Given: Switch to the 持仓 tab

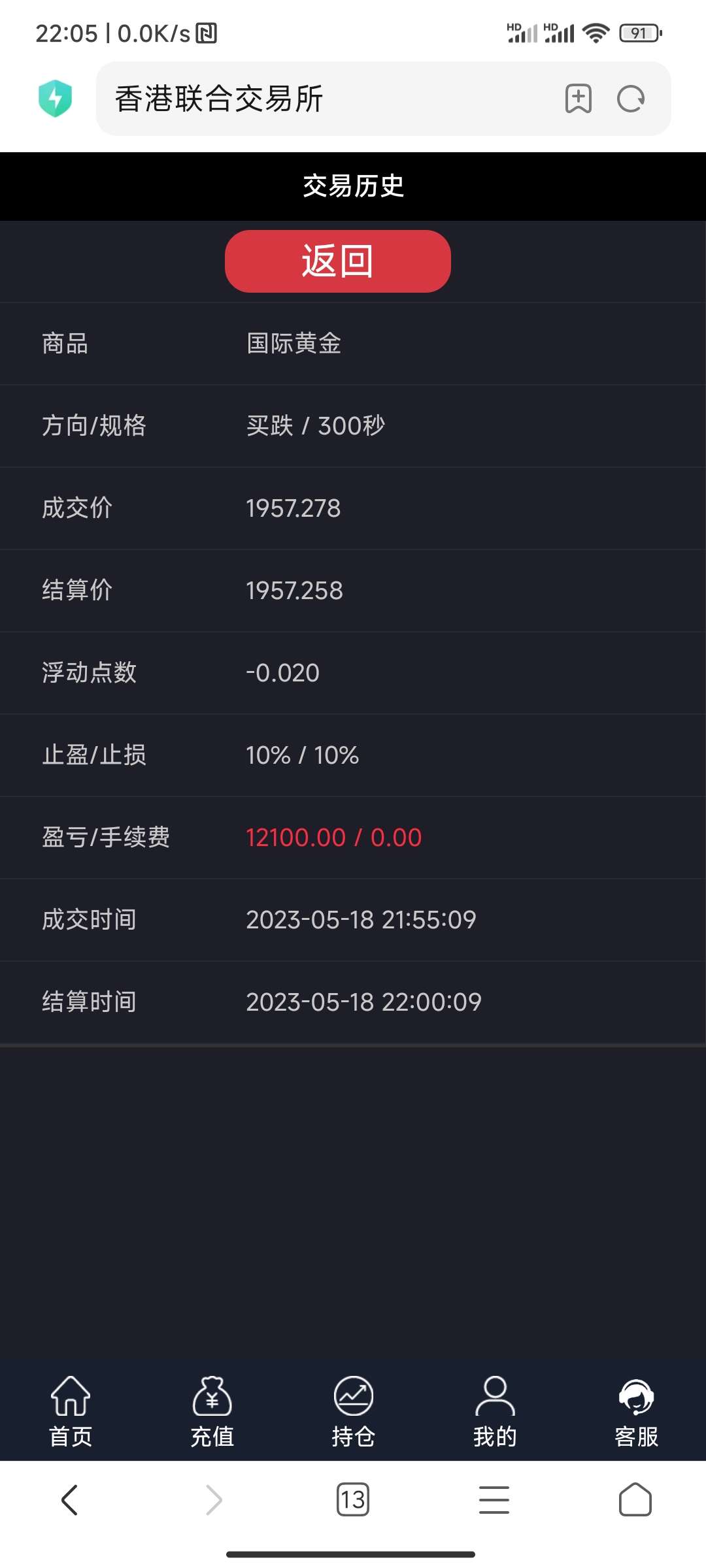Looking at the screenshot, I should tap(353, 1411).
